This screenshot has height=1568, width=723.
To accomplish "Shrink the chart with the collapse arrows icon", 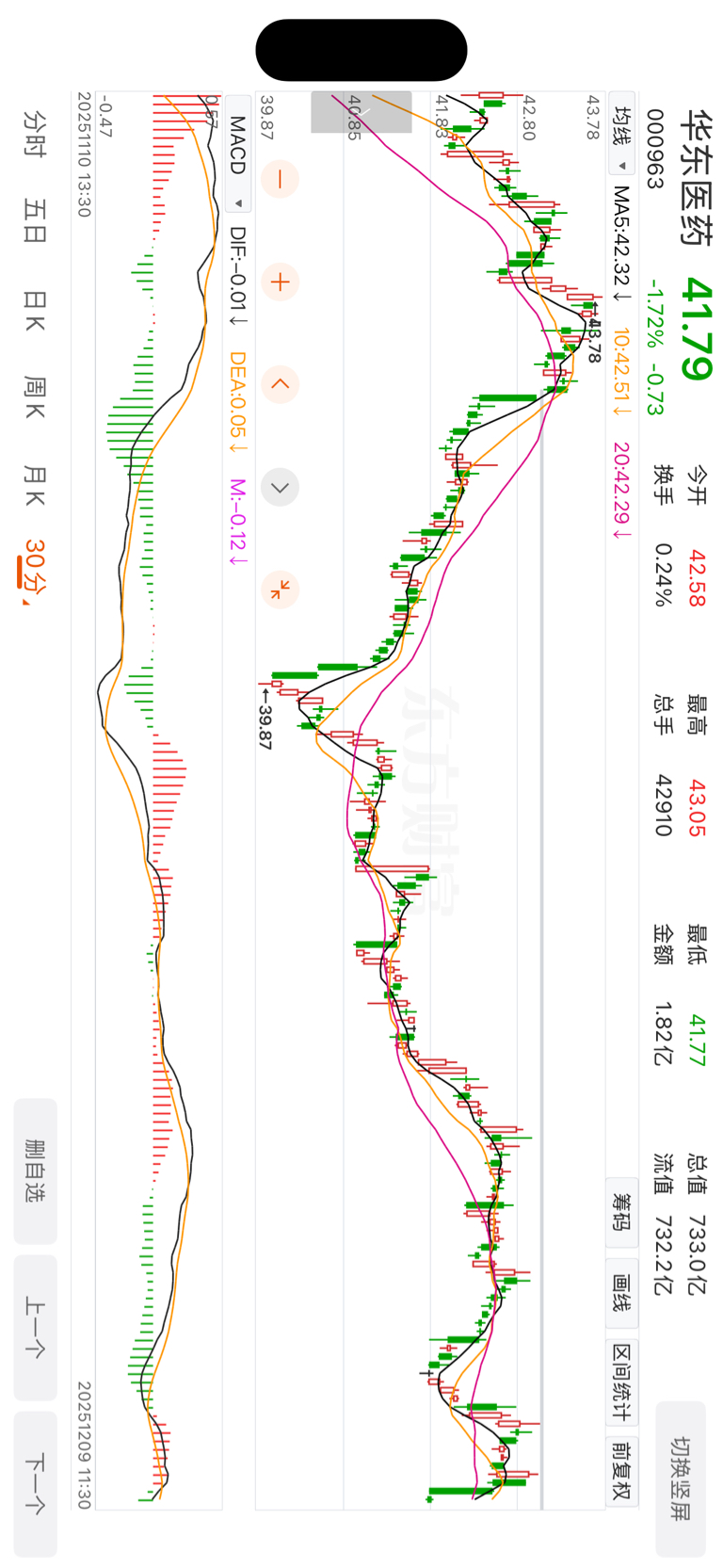I will [280, 590].
